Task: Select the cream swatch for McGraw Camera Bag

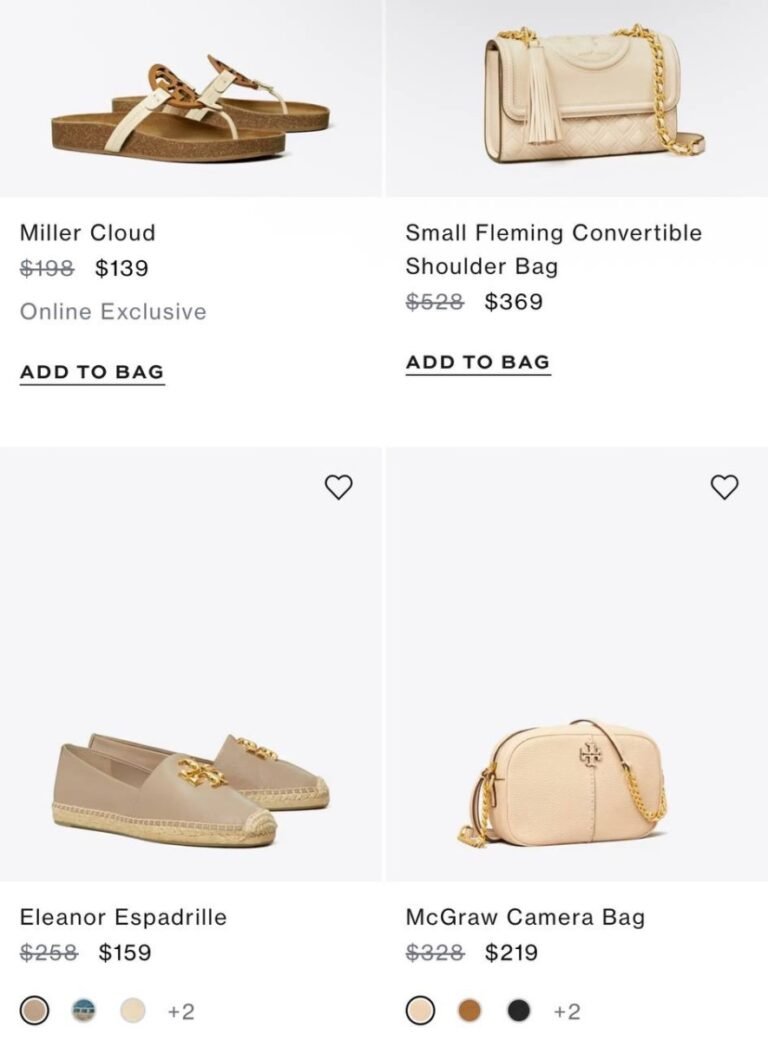Action: (420, 1011)
